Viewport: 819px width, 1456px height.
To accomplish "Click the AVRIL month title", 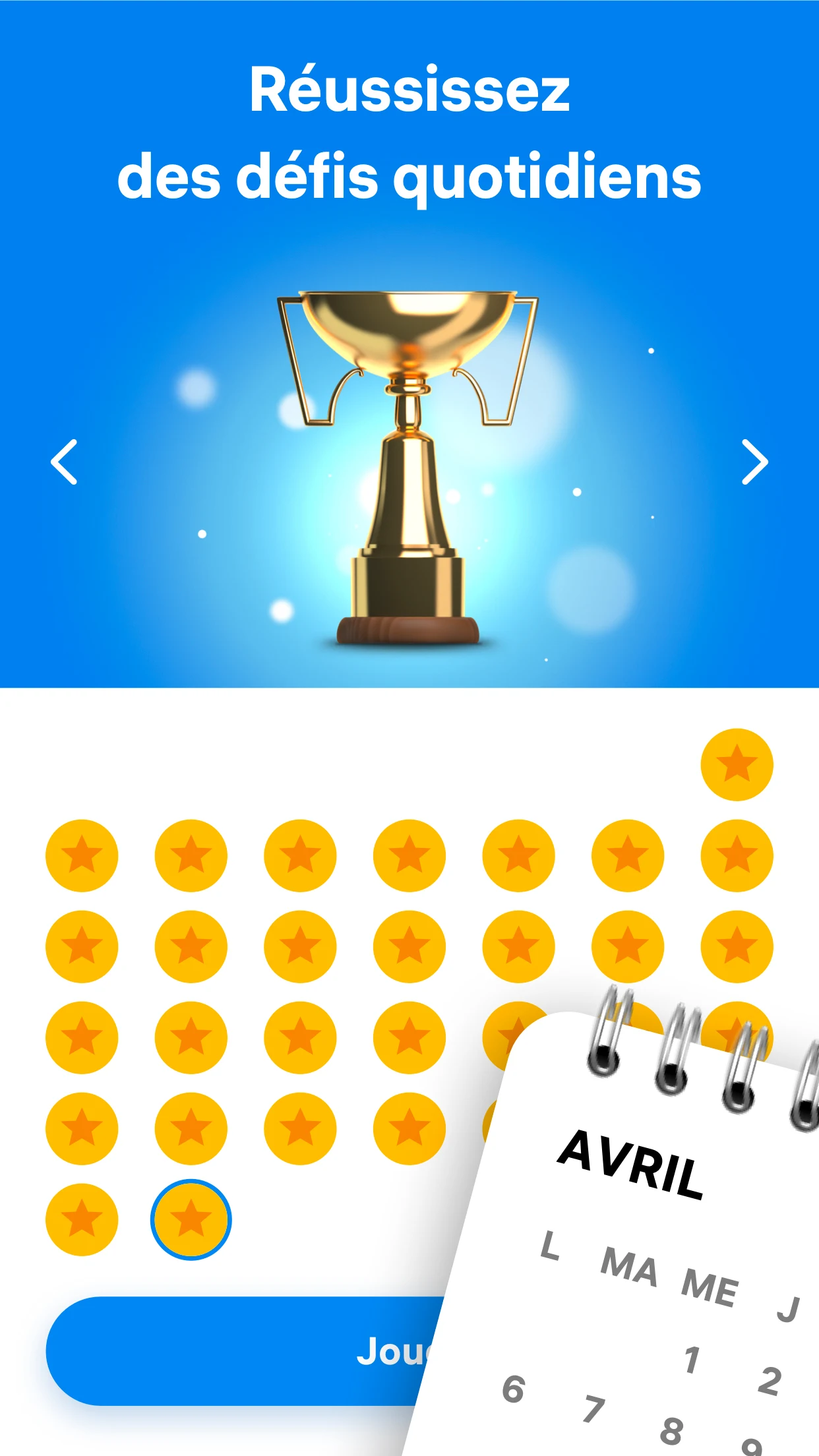I will [x=630, y=1164].
